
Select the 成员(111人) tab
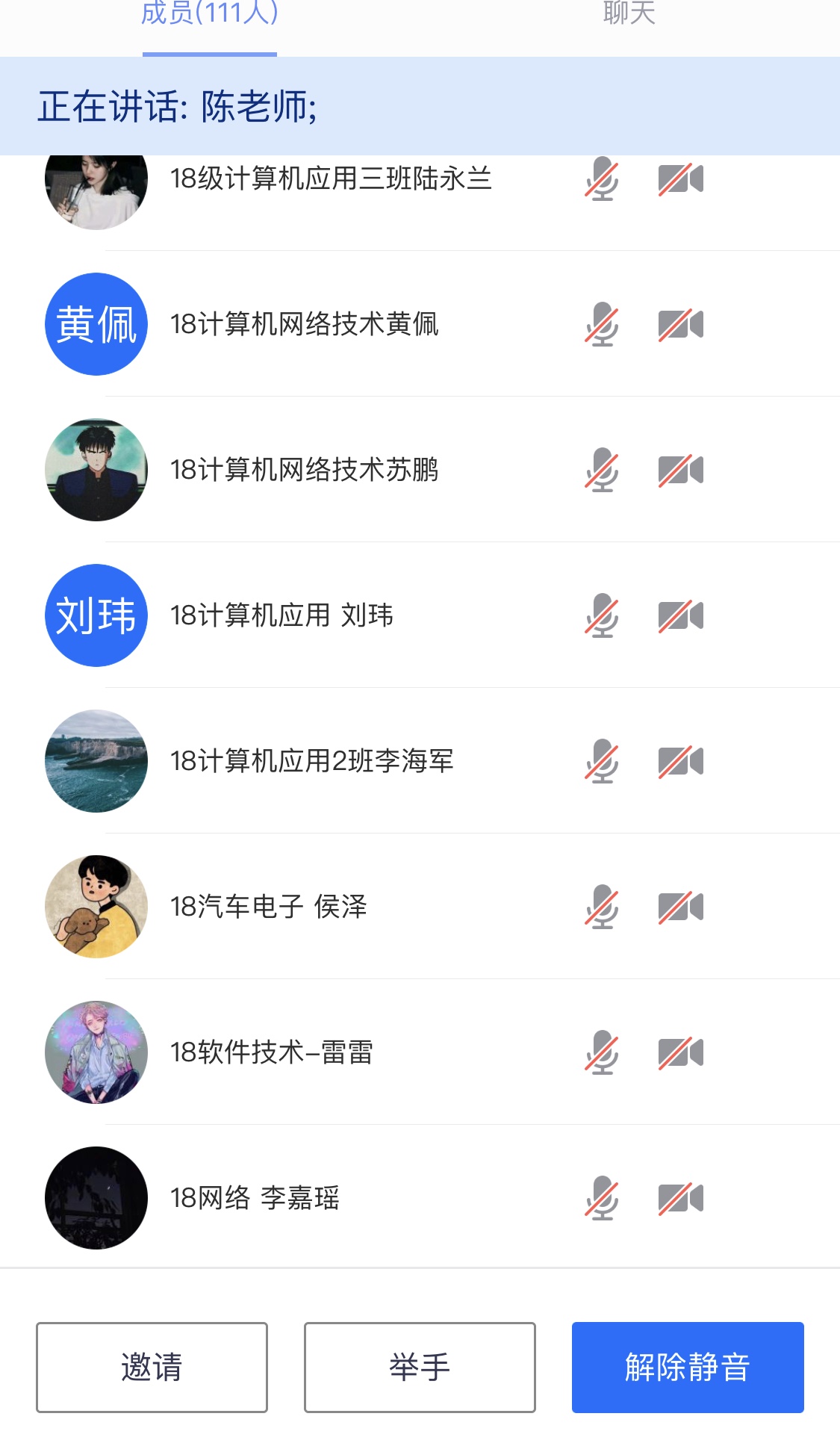click(210, 13)
